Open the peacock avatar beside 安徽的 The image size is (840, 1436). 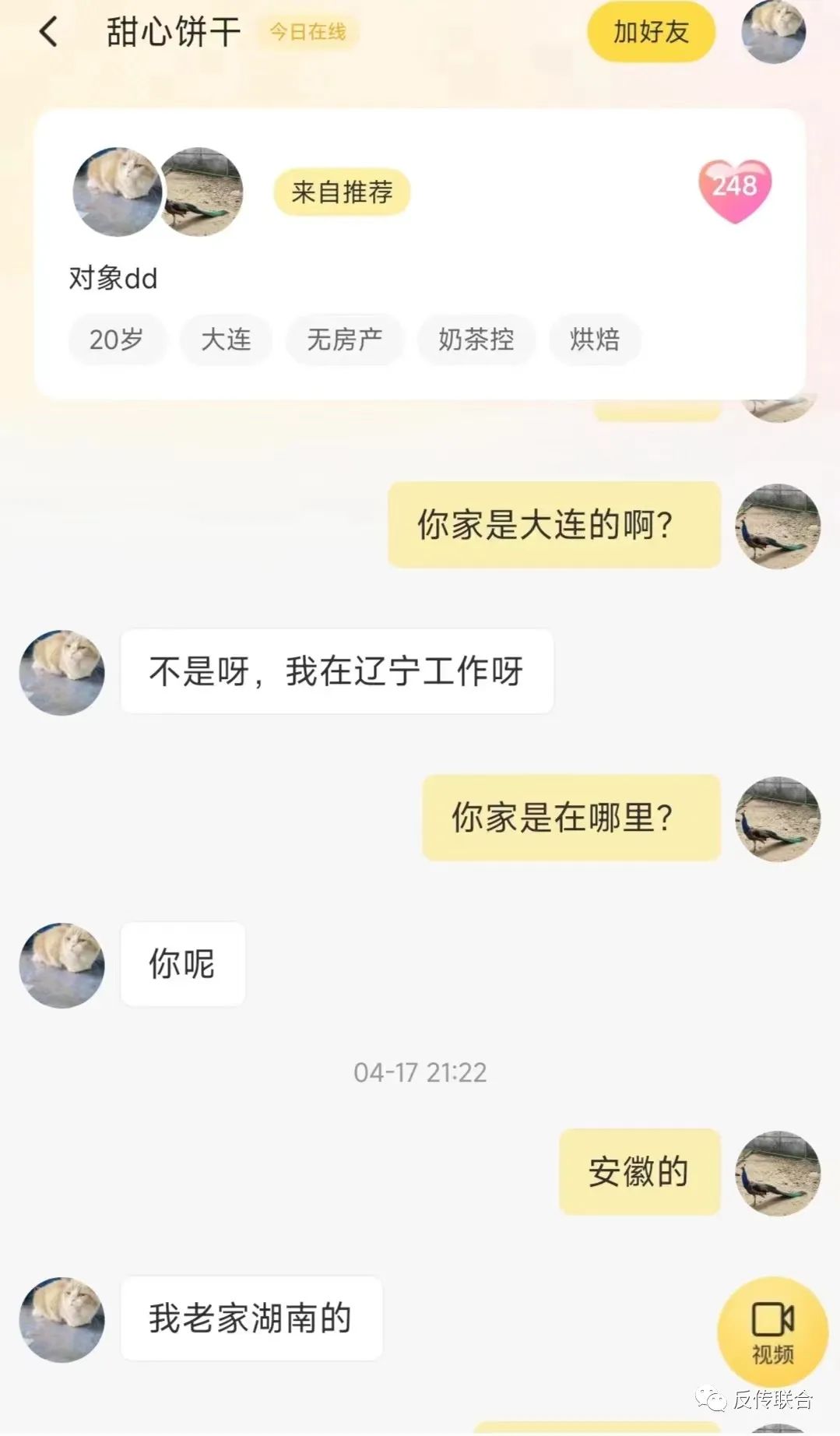[778, 1173]
